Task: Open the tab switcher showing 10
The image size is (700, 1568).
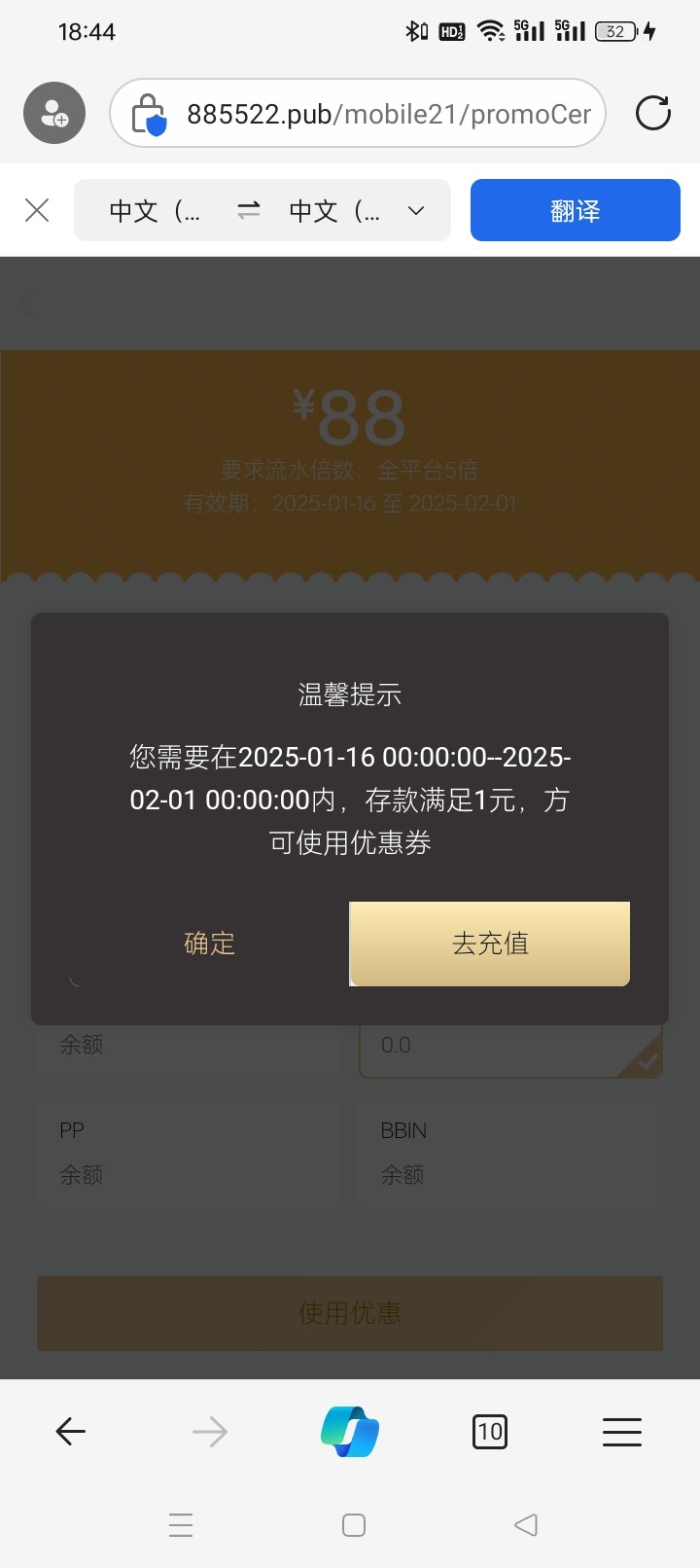Action: pyautogui.click(x=490, y=1431)
